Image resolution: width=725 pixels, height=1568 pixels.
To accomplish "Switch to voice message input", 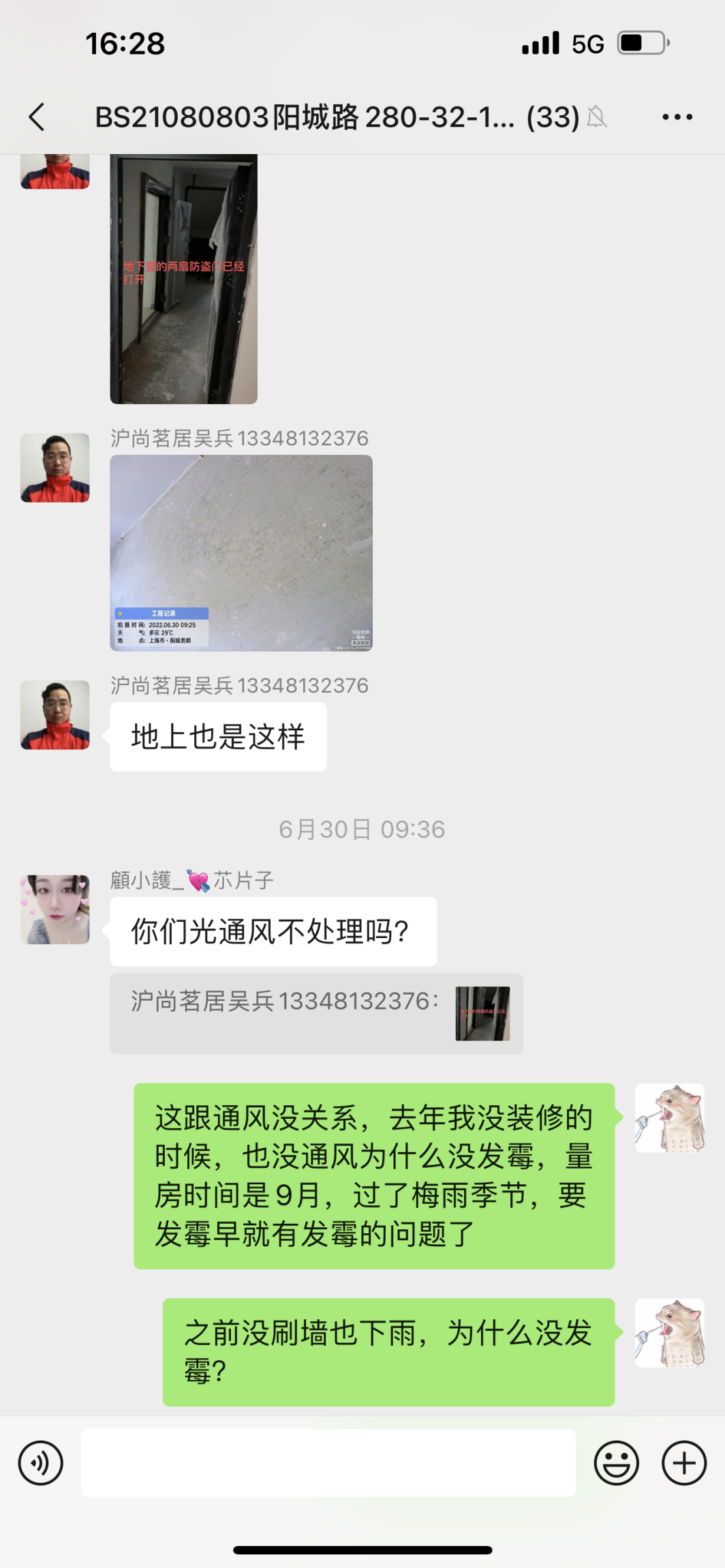I will pos(41,1462).
